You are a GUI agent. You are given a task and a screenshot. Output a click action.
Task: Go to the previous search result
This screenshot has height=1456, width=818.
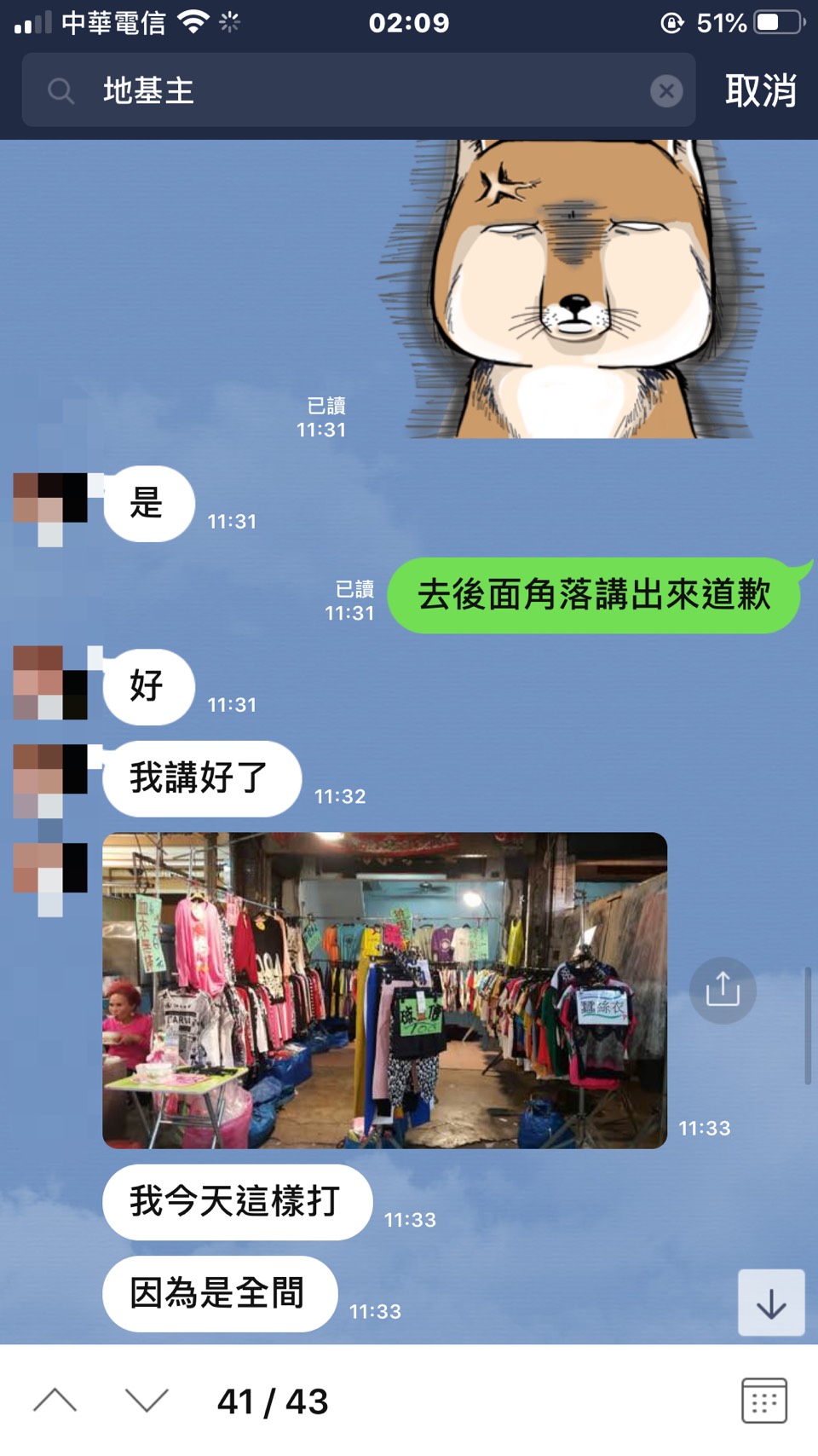coord(55,1401)
